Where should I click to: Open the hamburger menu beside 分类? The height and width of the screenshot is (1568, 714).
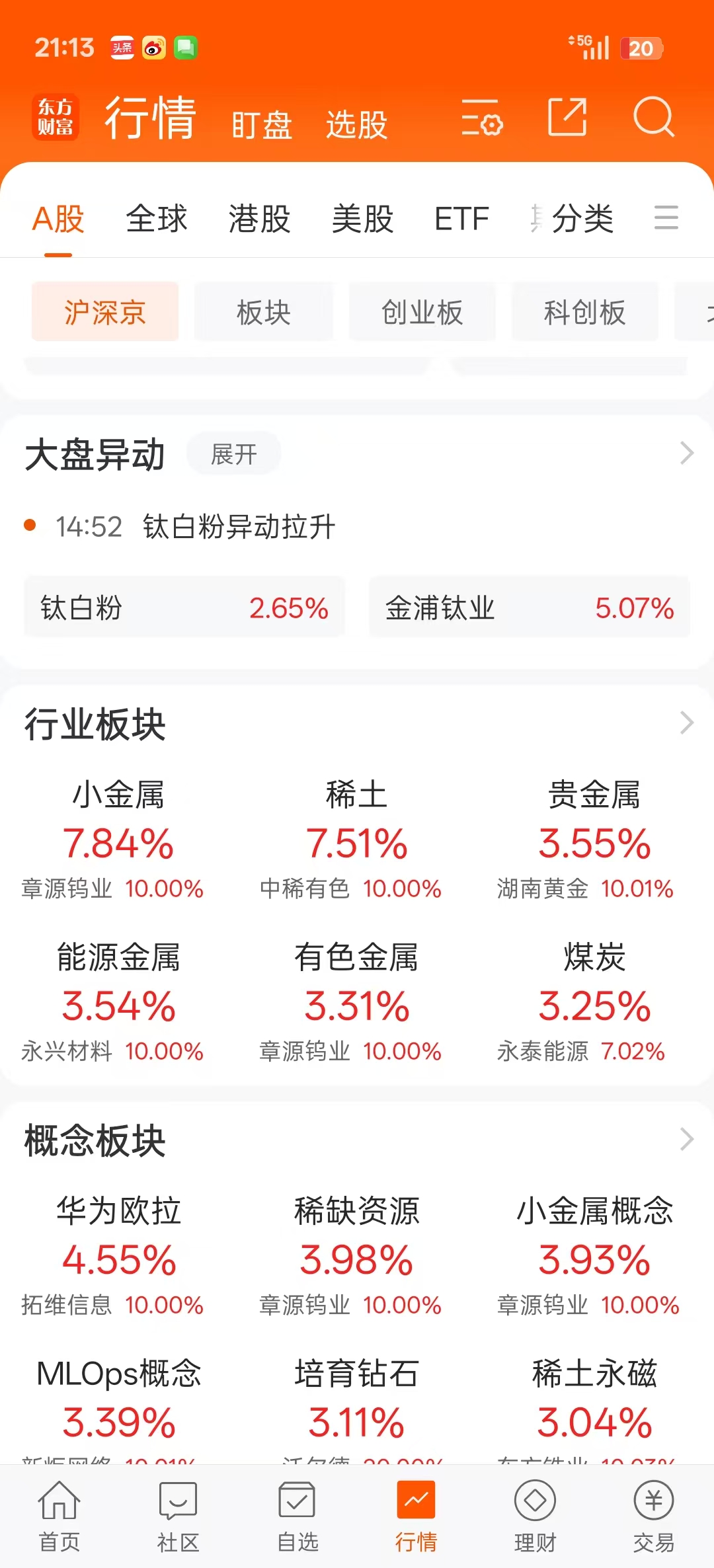click(666, 217)
